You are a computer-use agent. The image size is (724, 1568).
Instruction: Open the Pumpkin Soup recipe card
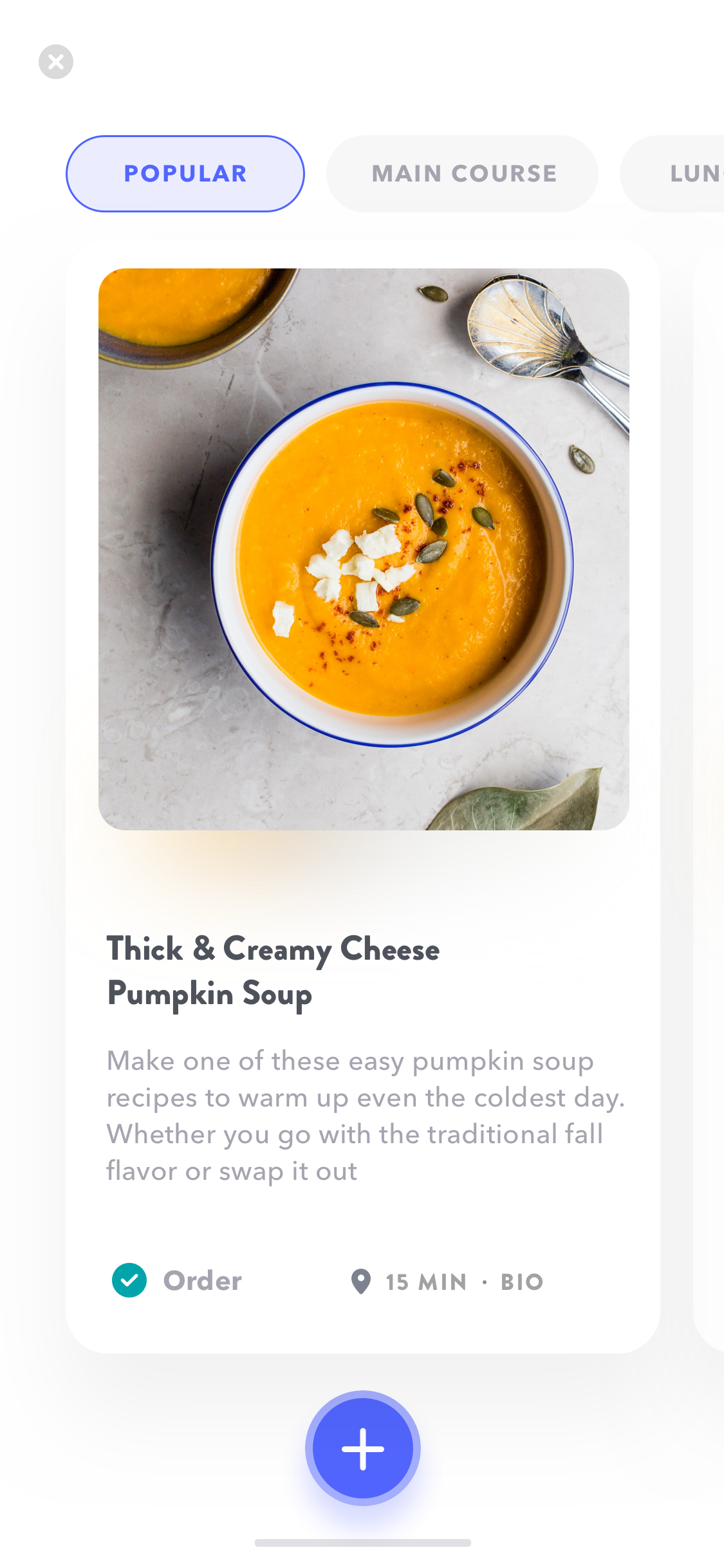pyautogui.click(x=363, y=796)
